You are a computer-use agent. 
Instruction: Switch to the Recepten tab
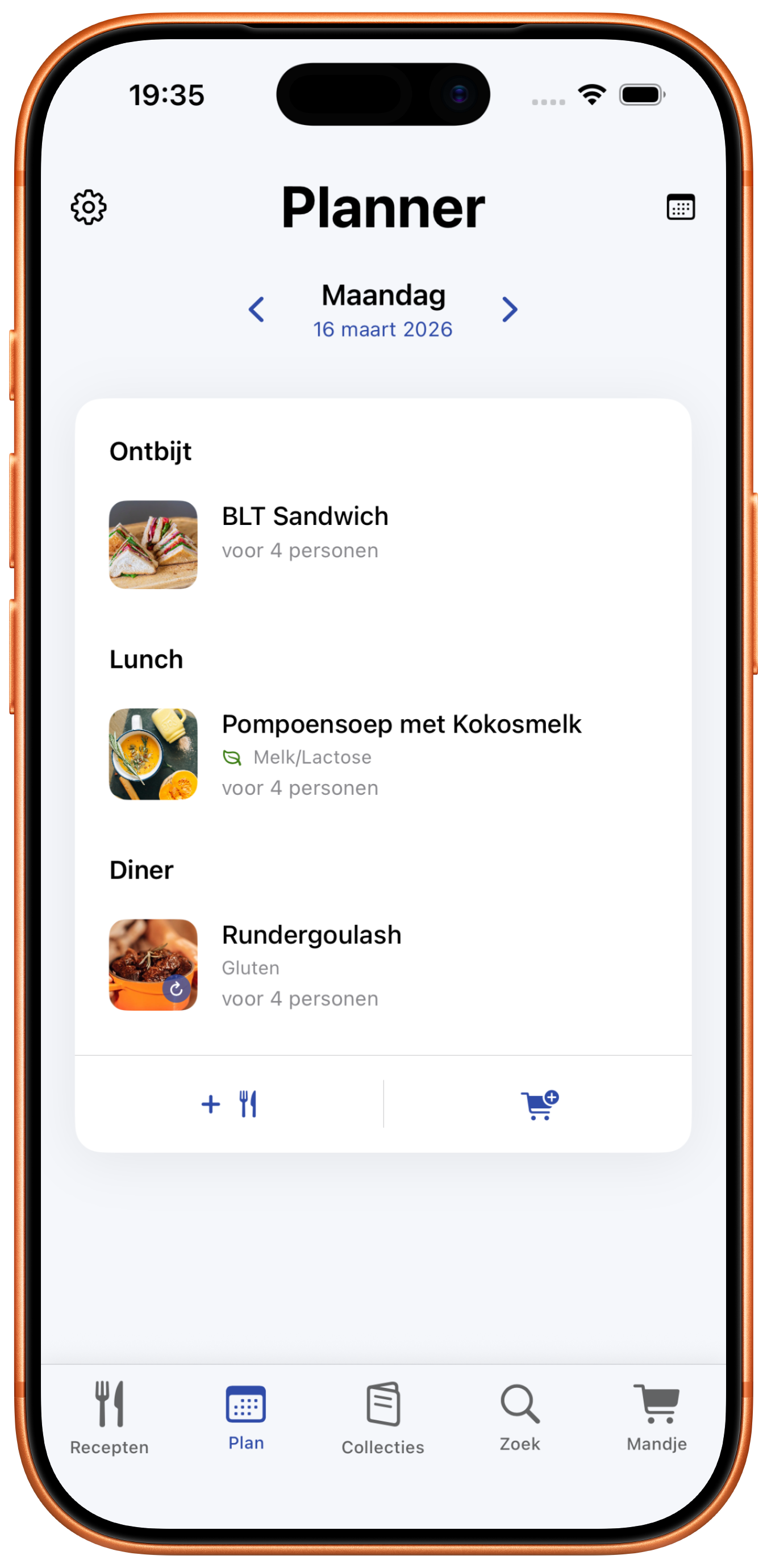click(110, 1417)
